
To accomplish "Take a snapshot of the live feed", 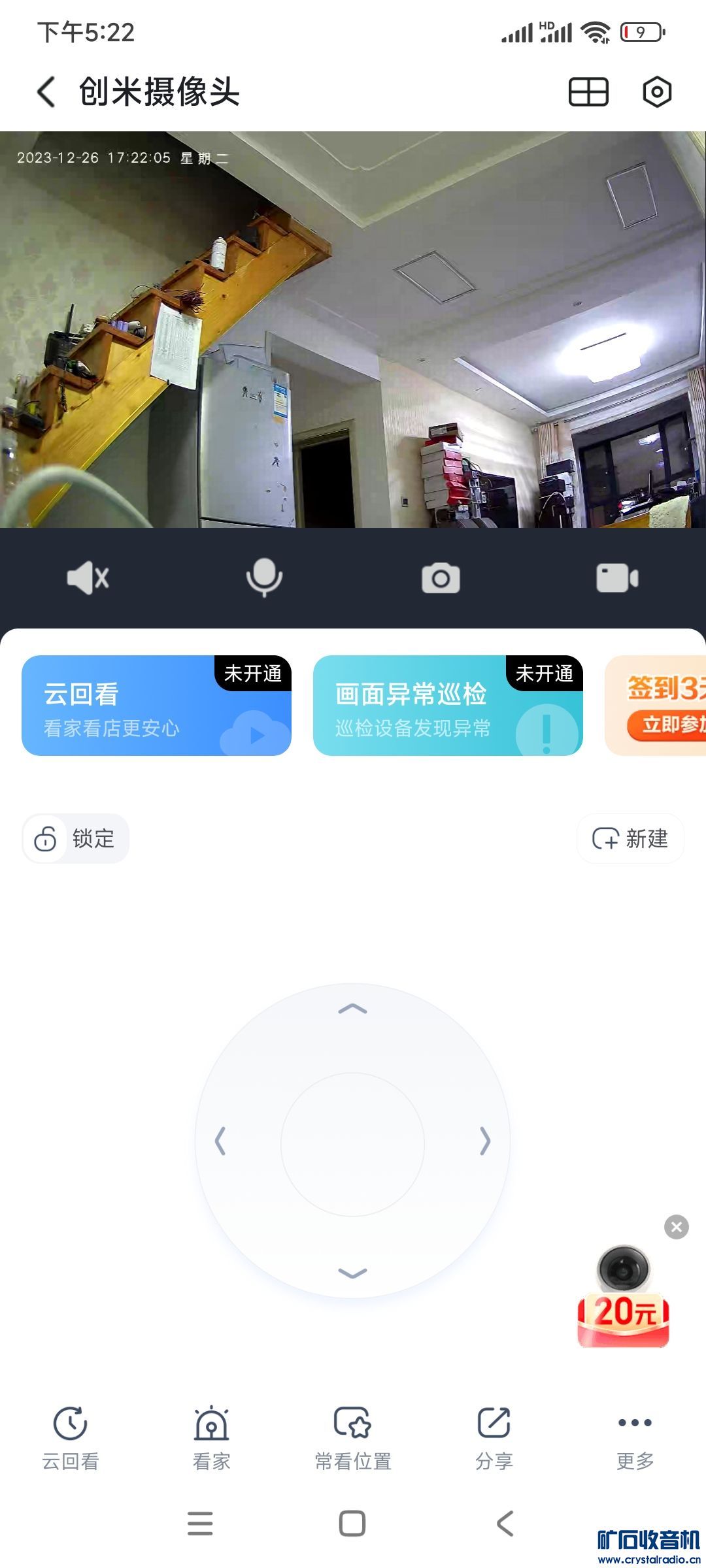I will 441,578.
